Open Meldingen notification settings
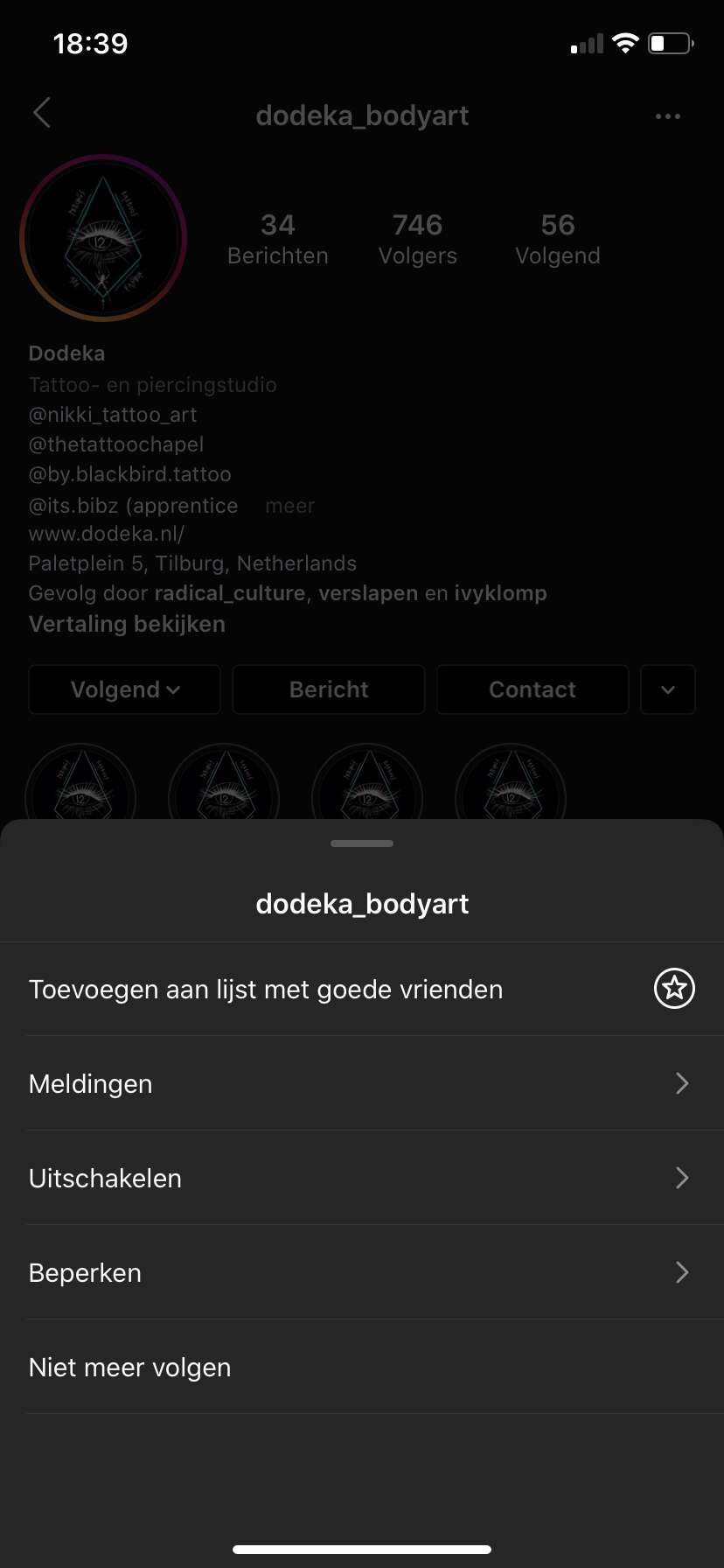Screen dimensions: 724x1568 tap(362, 1083)
